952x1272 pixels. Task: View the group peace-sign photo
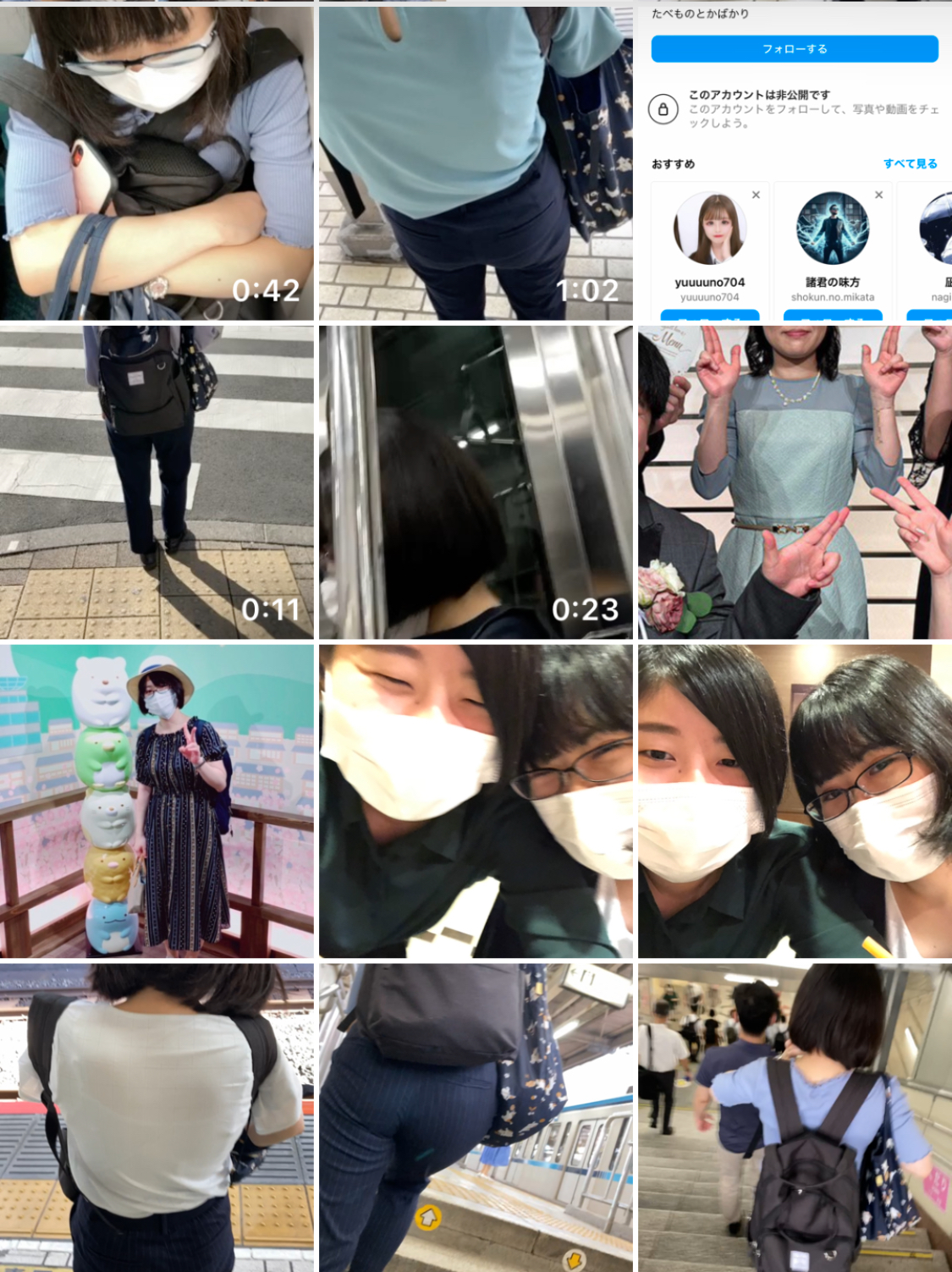pyautogui.click(x=795, y=482)
